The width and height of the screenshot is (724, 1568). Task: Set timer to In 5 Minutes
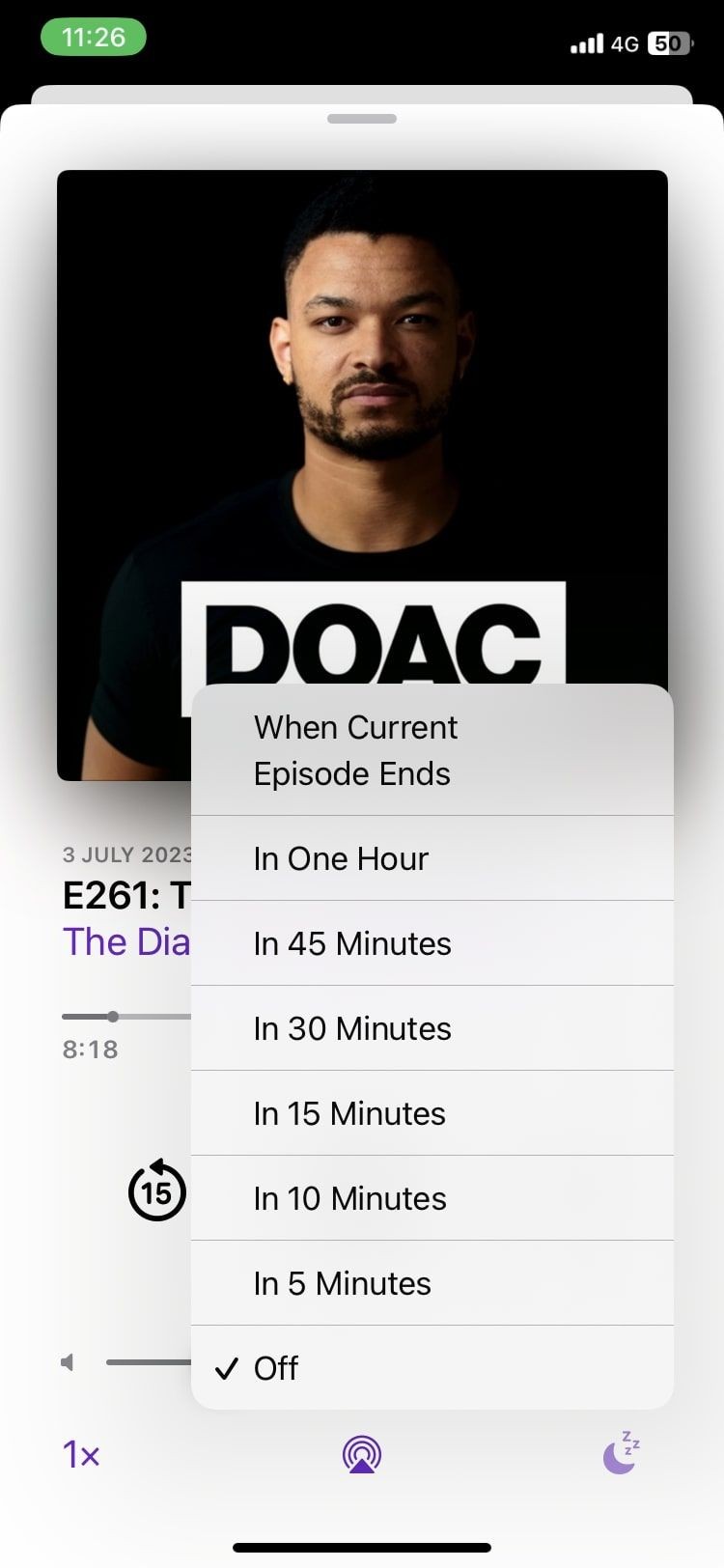tap(432, 1283)
